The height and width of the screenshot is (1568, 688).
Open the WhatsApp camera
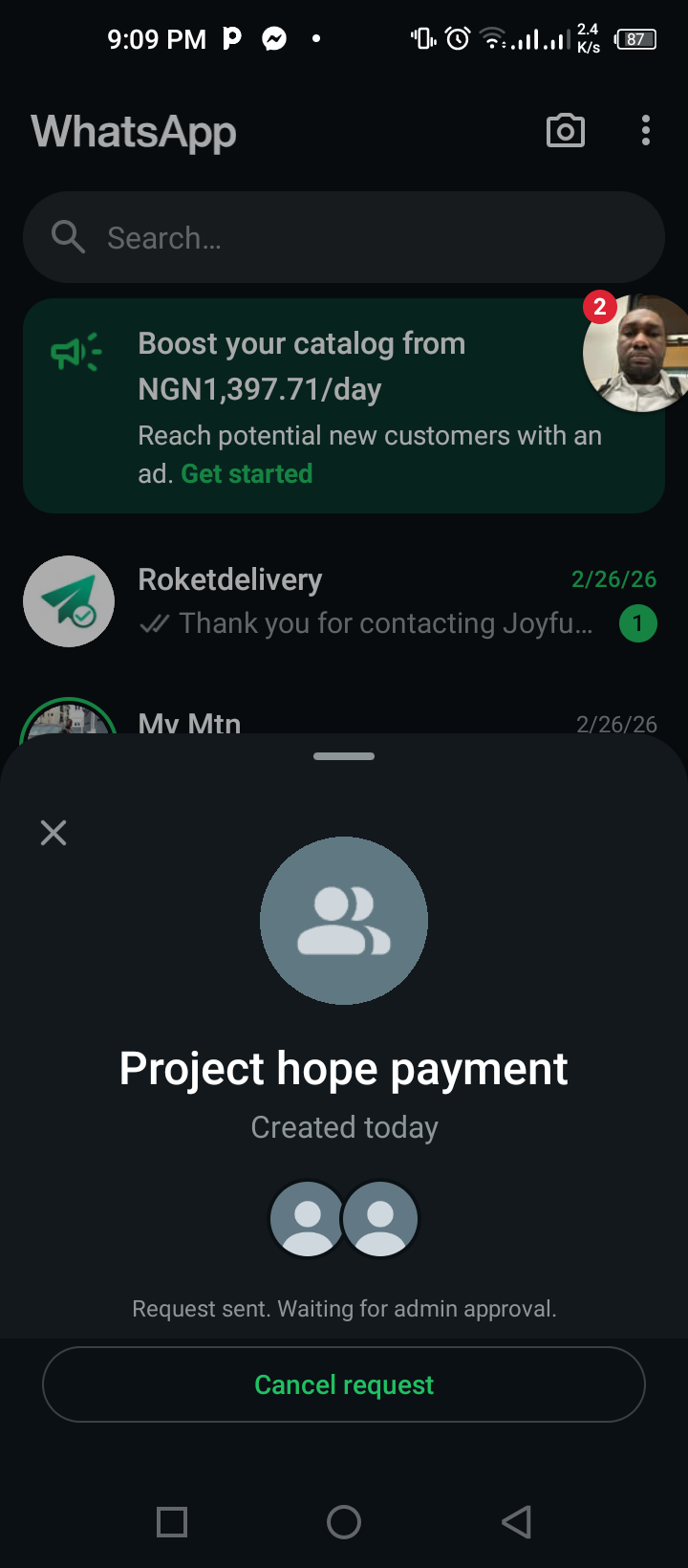566,131
